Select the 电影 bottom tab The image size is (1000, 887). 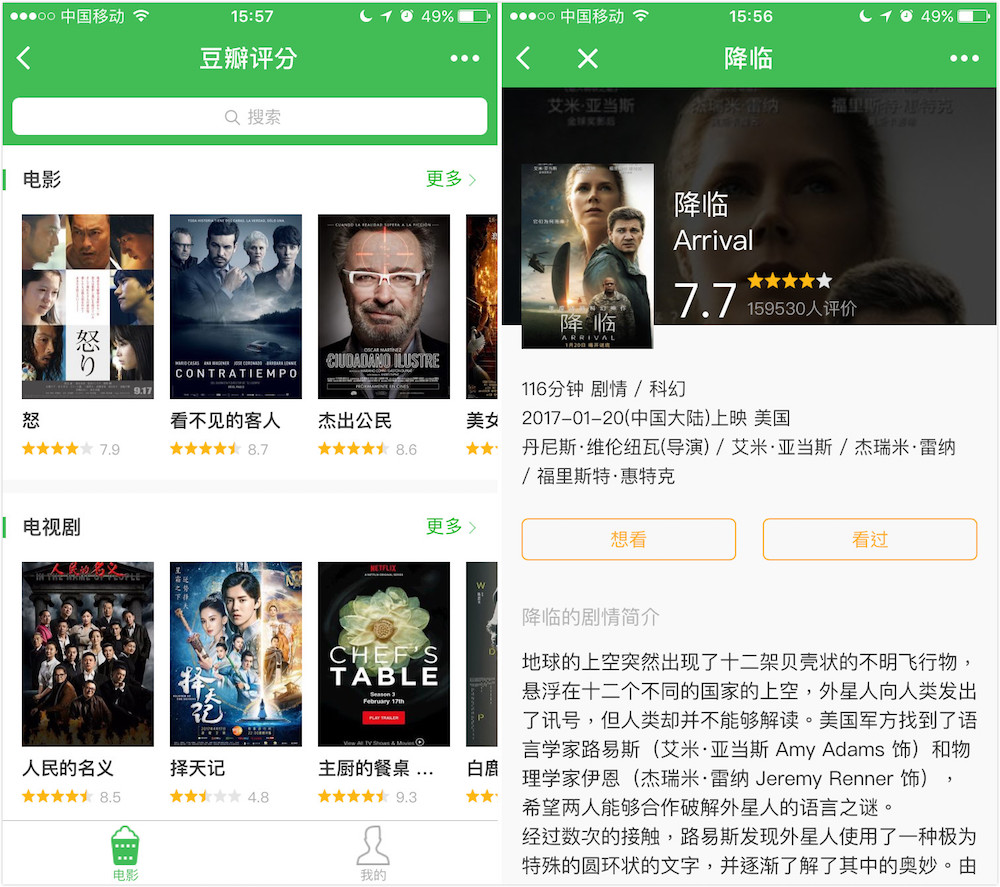125,855
